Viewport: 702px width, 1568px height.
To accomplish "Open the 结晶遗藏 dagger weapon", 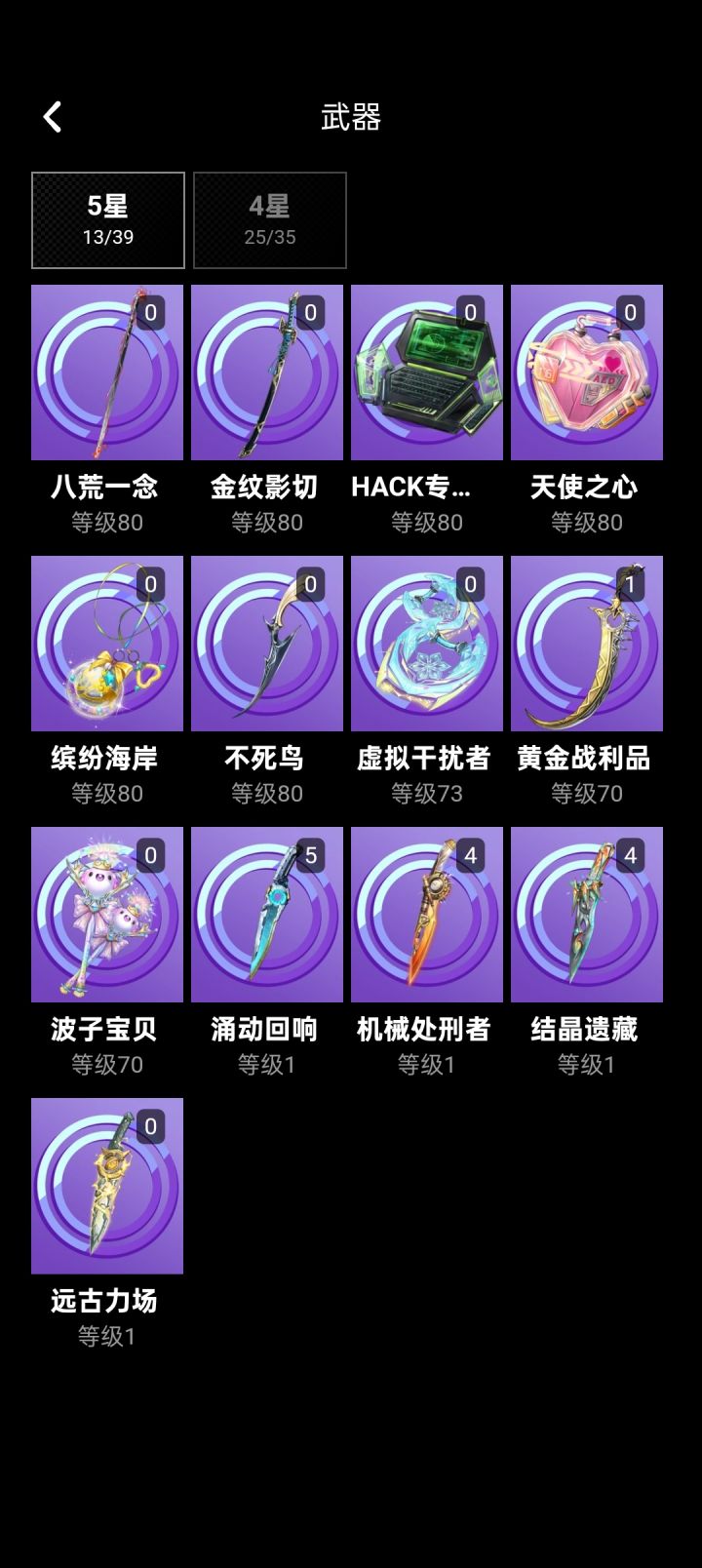I will tap(587, 914).
